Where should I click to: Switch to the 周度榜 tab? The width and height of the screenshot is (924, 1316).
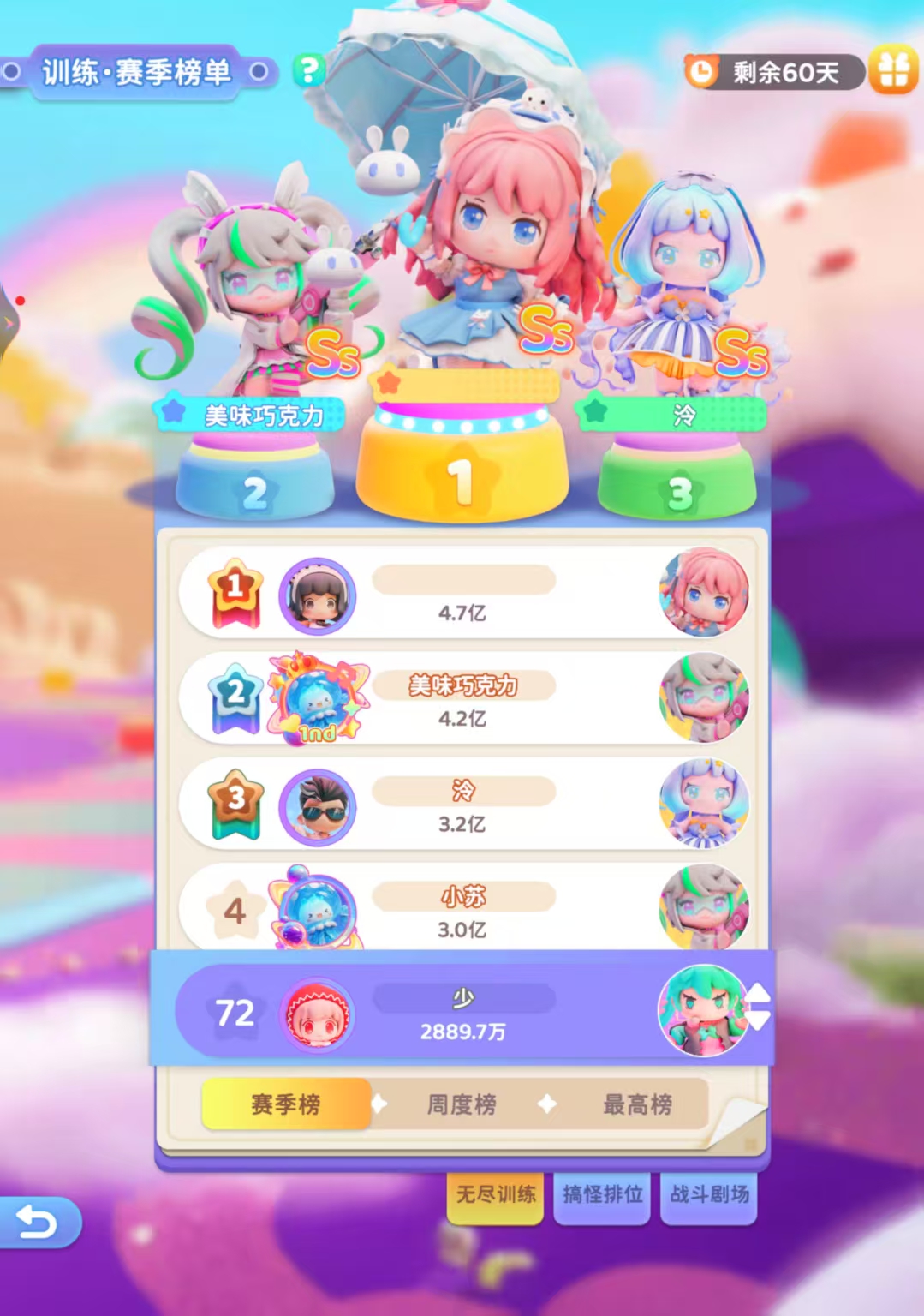point(462,1104)
